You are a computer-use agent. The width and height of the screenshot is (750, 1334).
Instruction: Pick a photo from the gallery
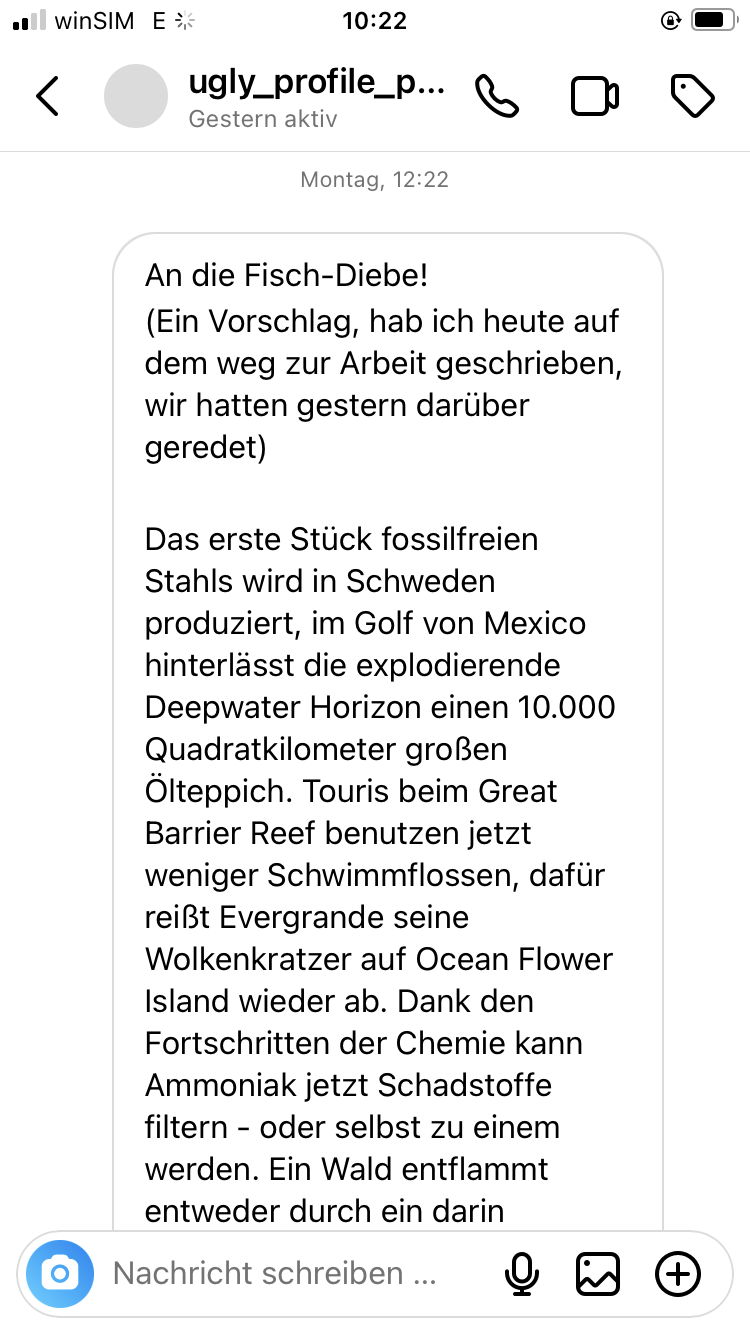pyautogui.click(x=598, y=1273)
